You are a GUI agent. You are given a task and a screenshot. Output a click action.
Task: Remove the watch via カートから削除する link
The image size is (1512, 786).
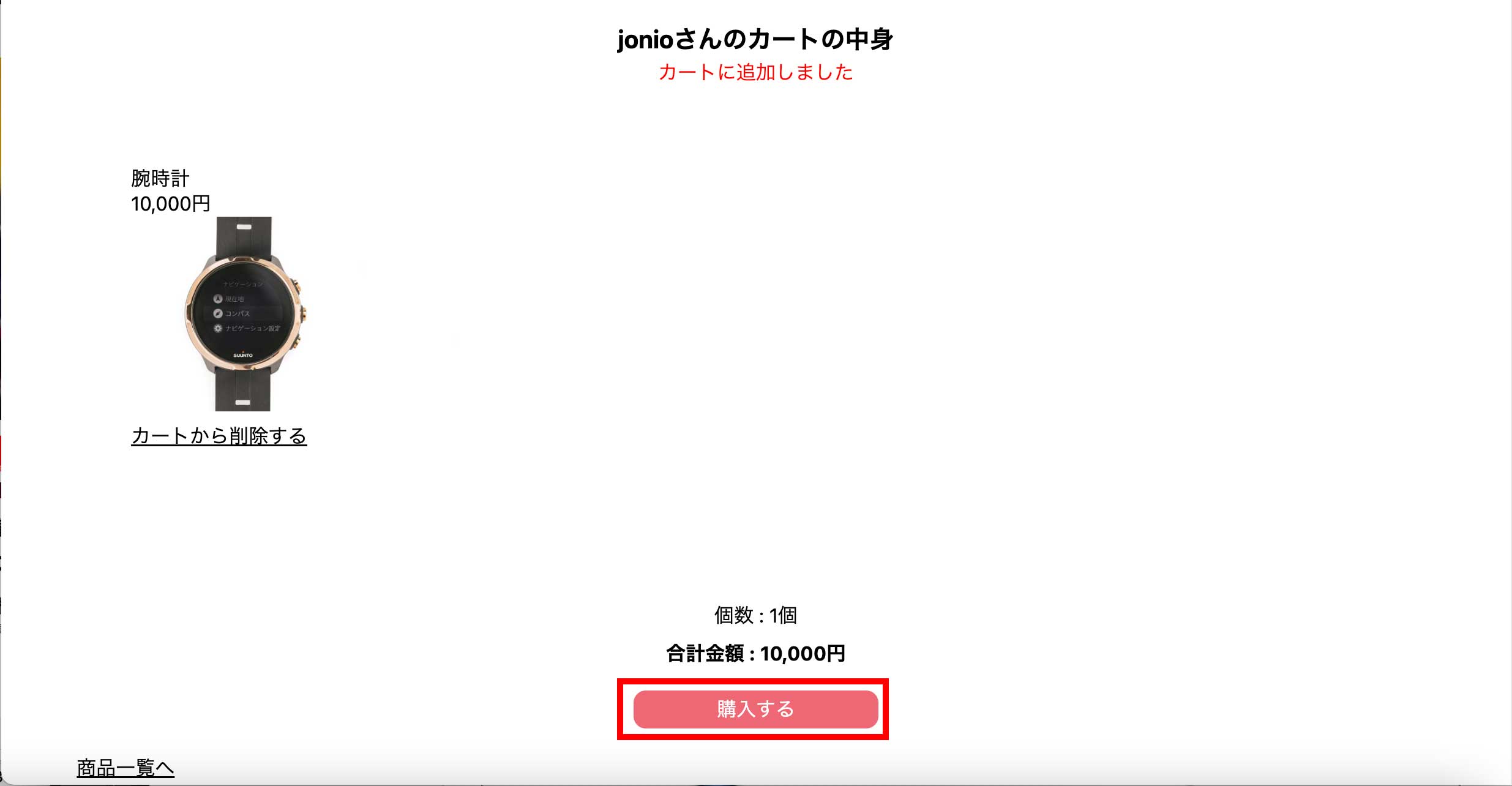point(219,436)
